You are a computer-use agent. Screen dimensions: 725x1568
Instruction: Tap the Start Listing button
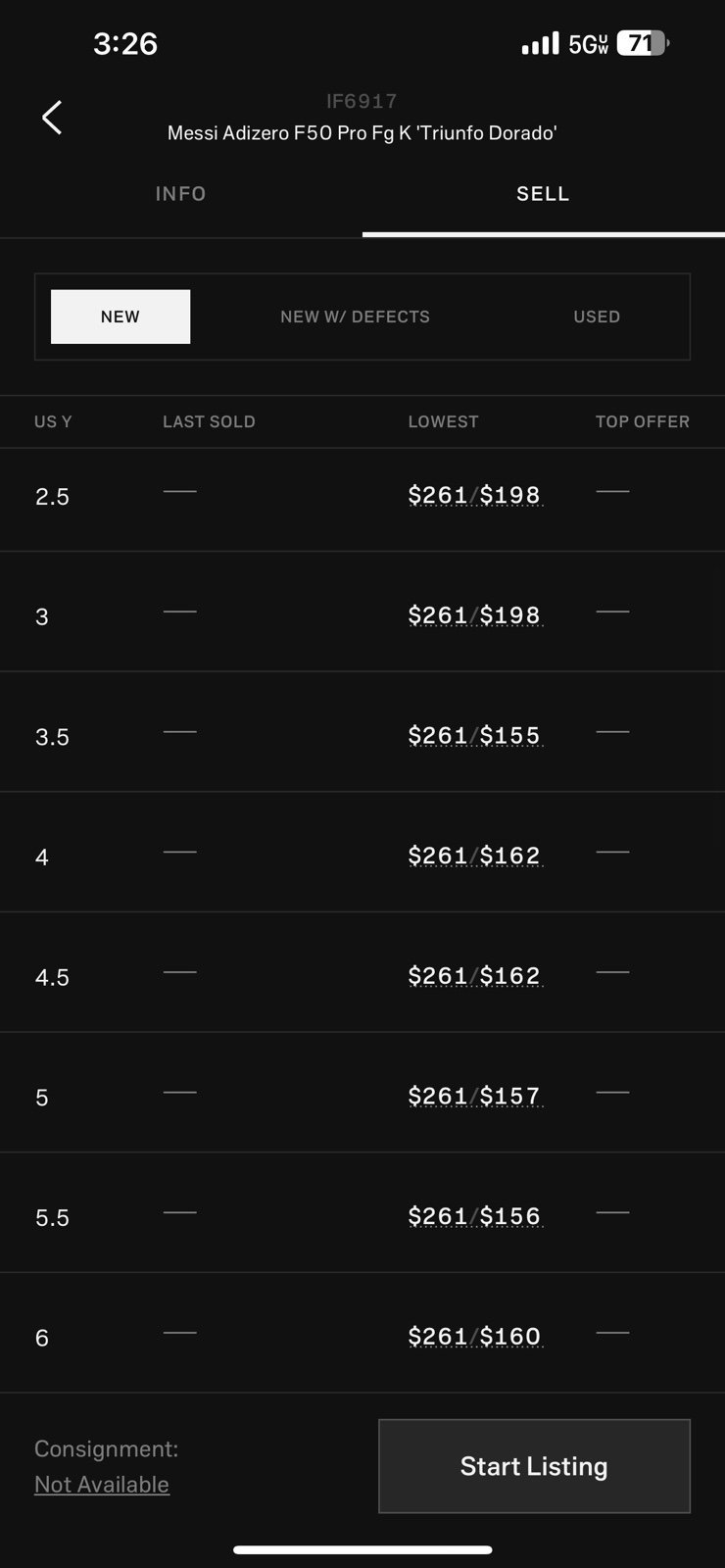534,1466
